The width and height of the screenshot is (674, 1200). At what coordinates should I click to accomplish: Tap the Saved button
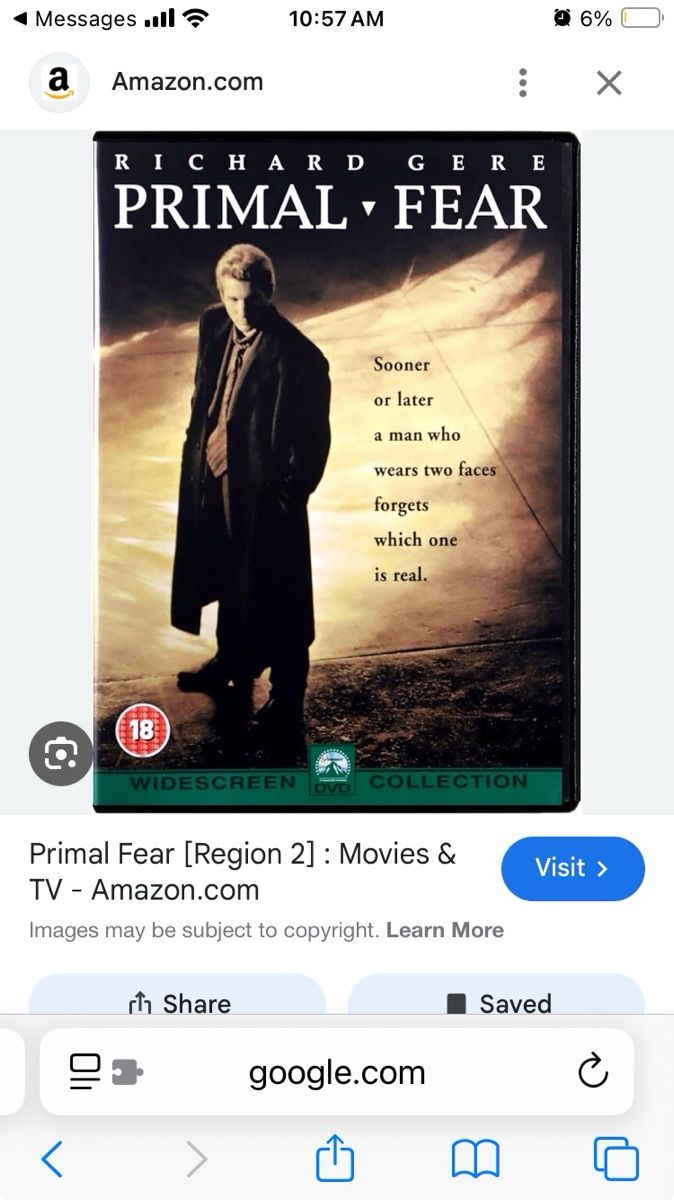[497, 1002]
